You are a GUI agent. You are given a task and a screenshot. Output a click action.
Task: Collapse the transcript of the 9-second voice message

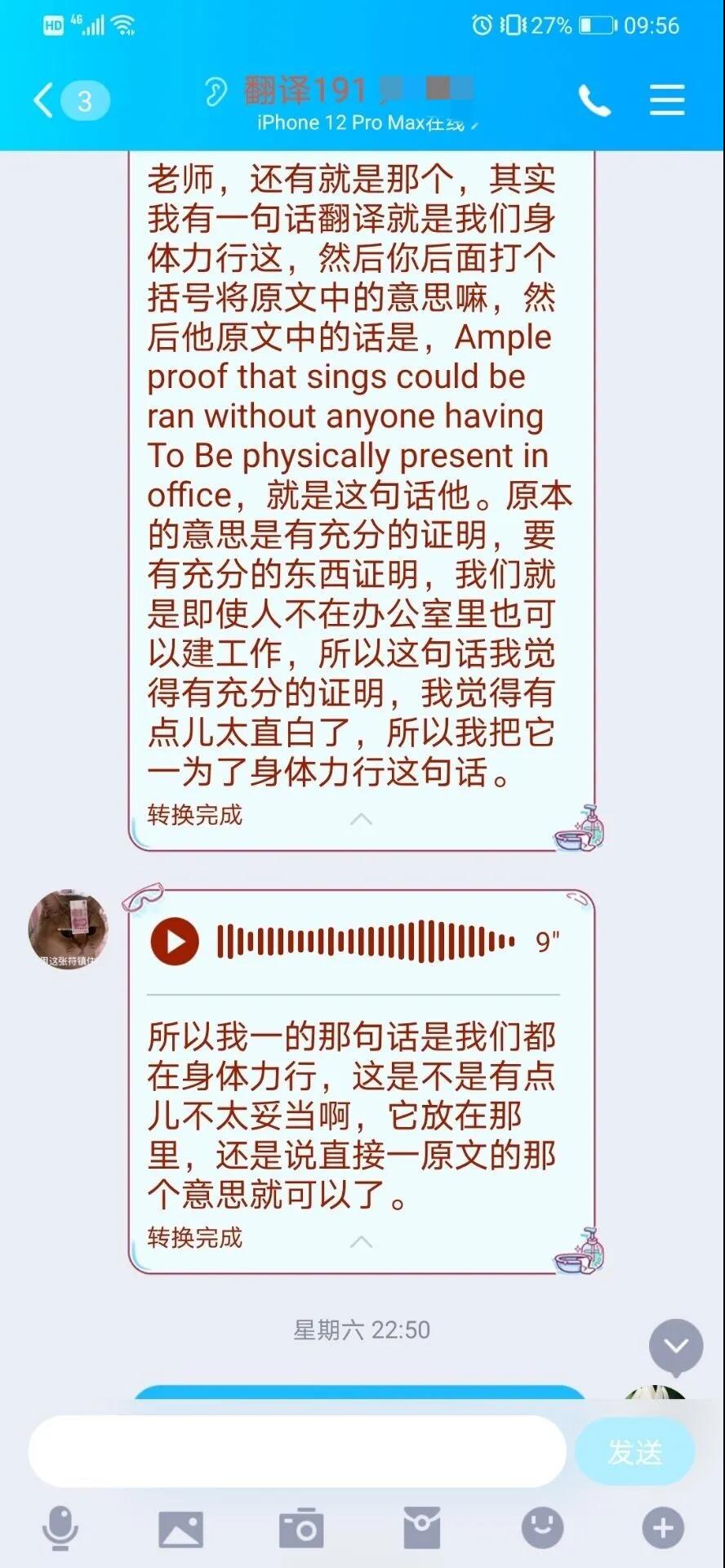click(x=361, y=1242)
